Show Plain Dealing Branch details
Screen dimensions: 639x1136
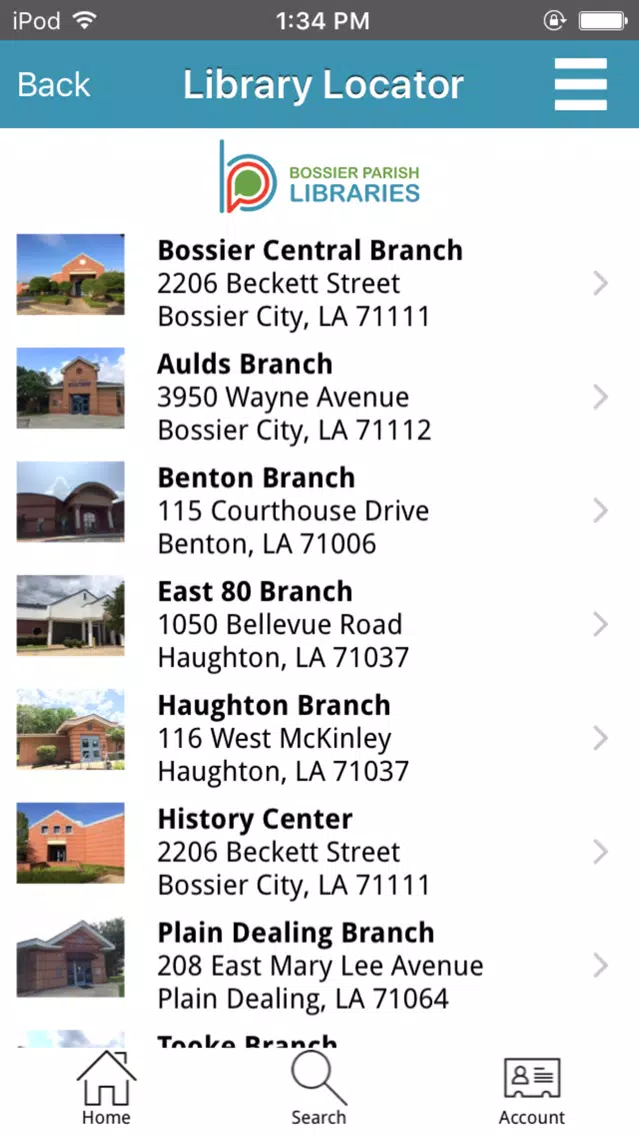point(320,966)
